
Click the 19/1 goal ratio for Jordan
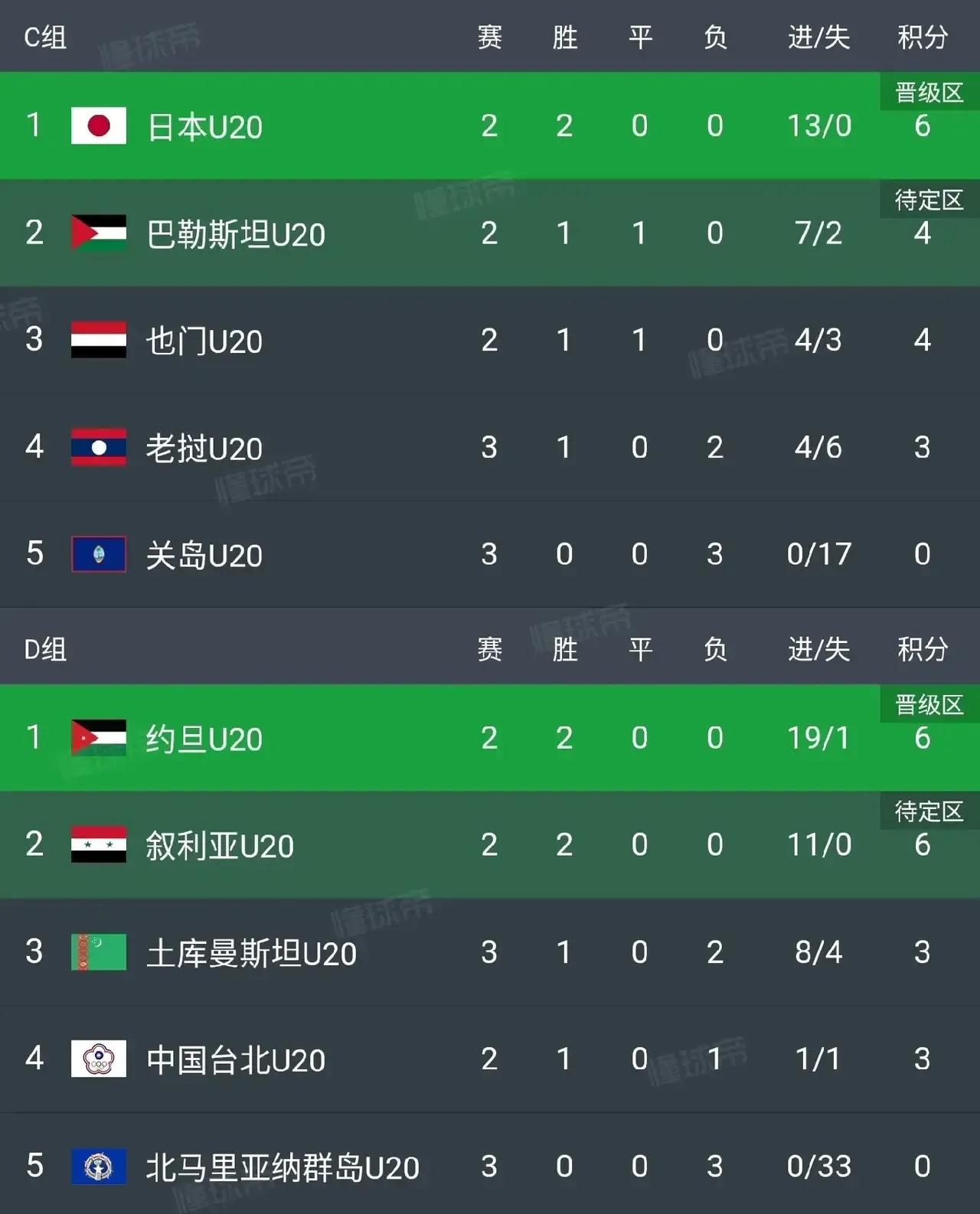818,738
